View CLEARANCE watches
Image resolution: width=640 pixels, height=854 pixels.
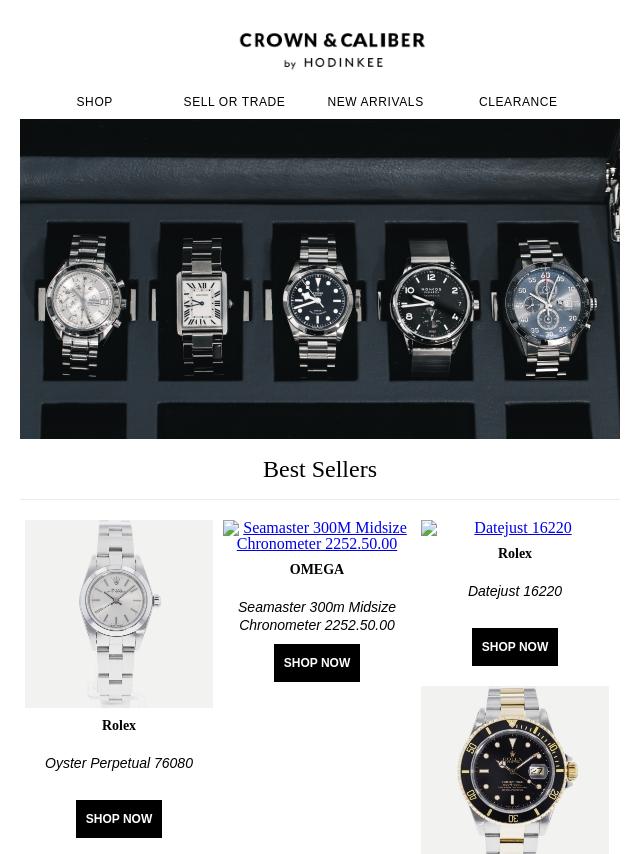[x=517, y=102]
